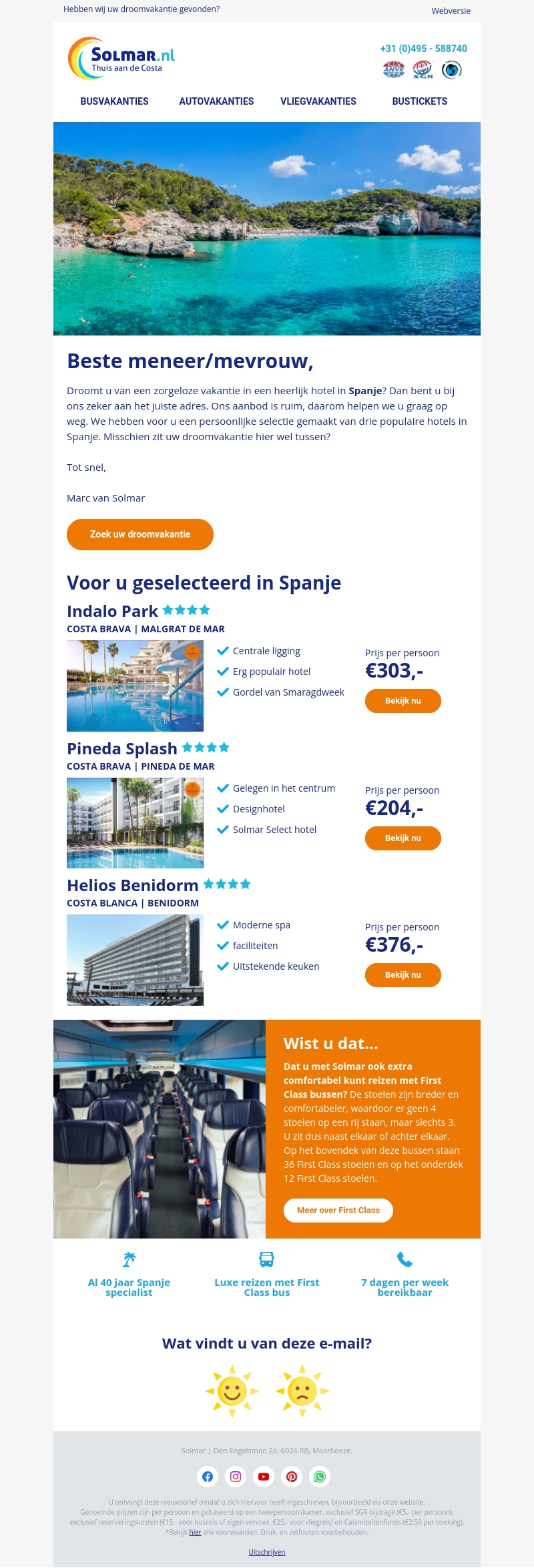
Task: Open the Helios Benidorm hotel photo
Action: click(135, 960)
